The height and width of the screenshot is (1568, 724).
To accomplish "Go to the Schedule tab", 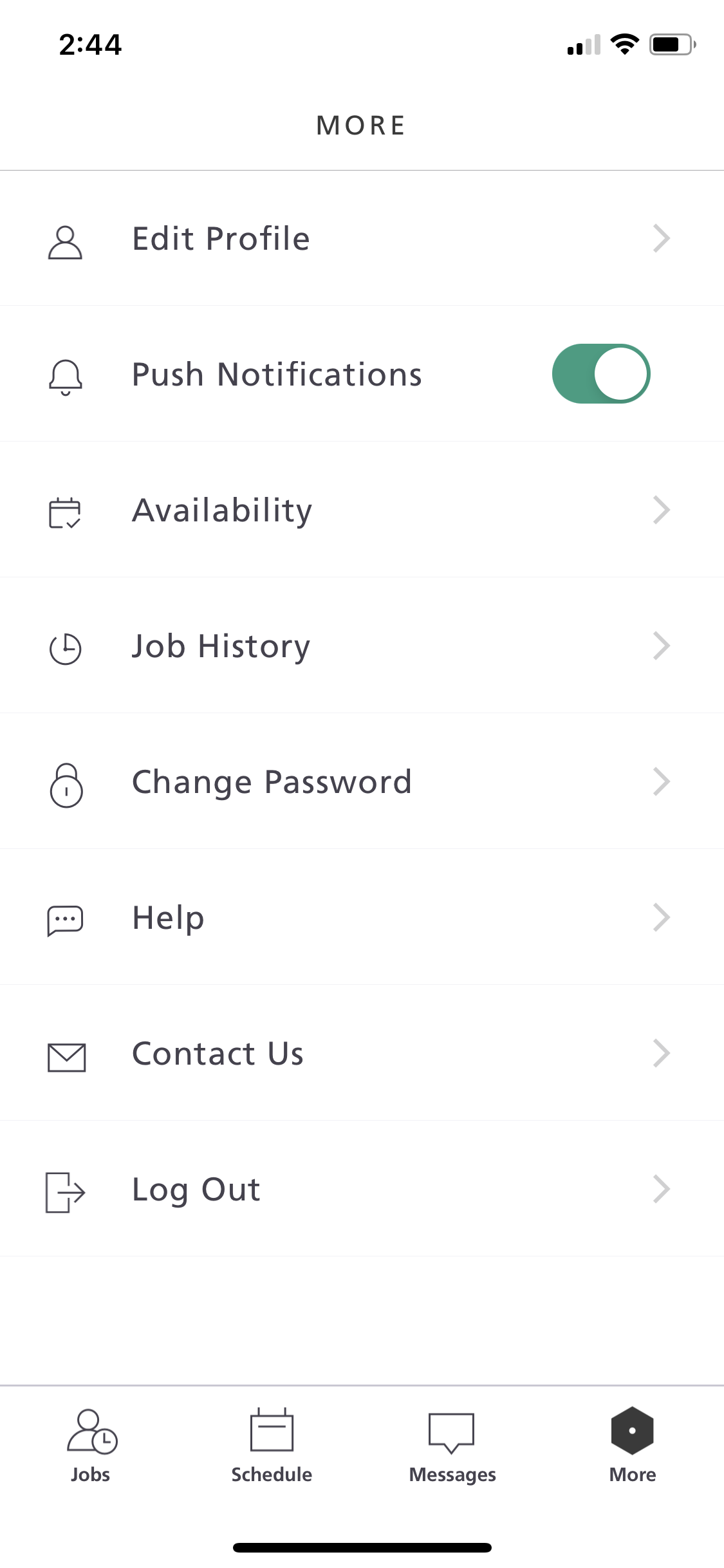I will 272,1446.
